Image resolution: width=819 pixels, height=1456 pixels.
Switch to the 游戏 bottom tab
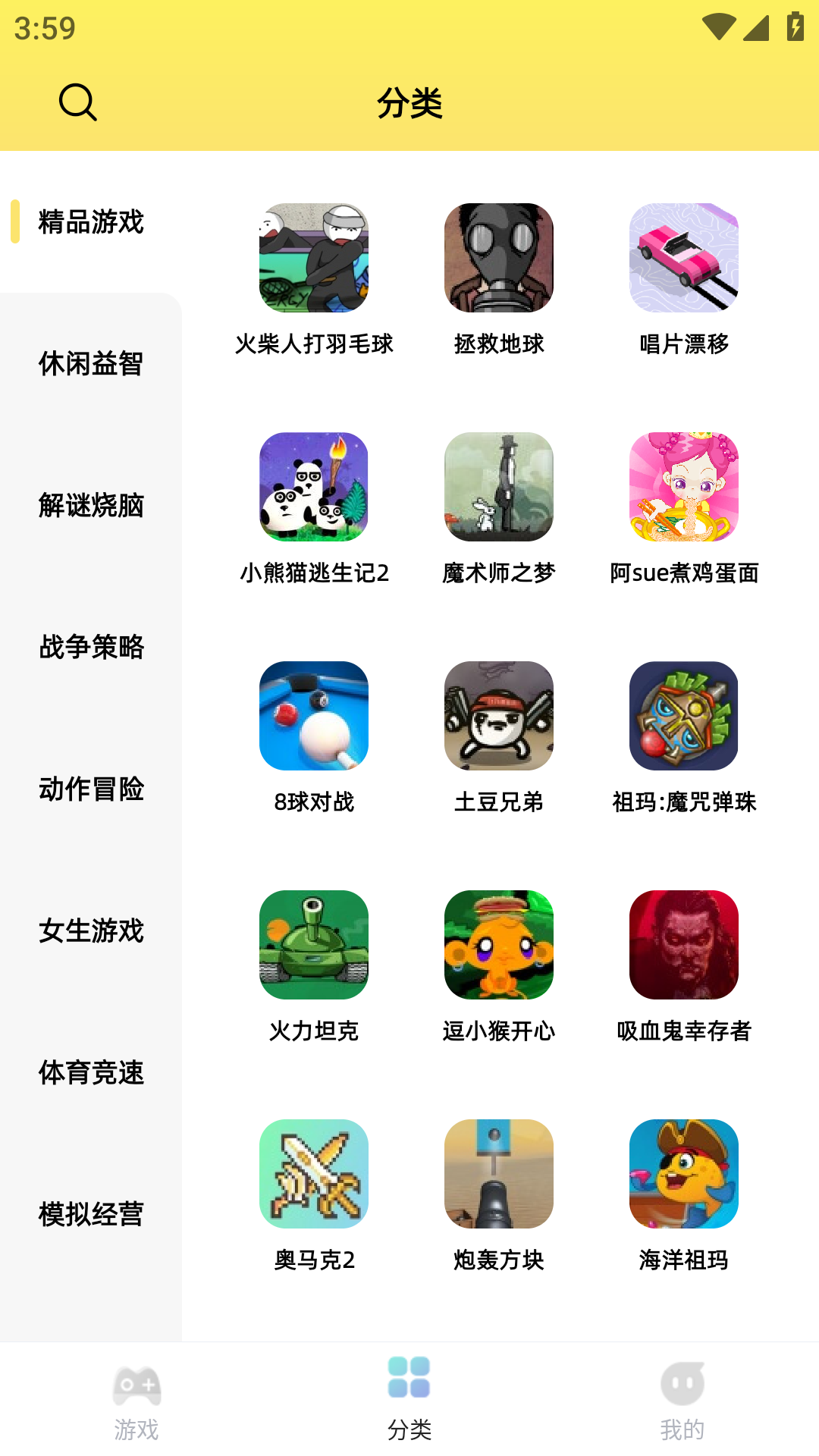(x=136, y=1400)
